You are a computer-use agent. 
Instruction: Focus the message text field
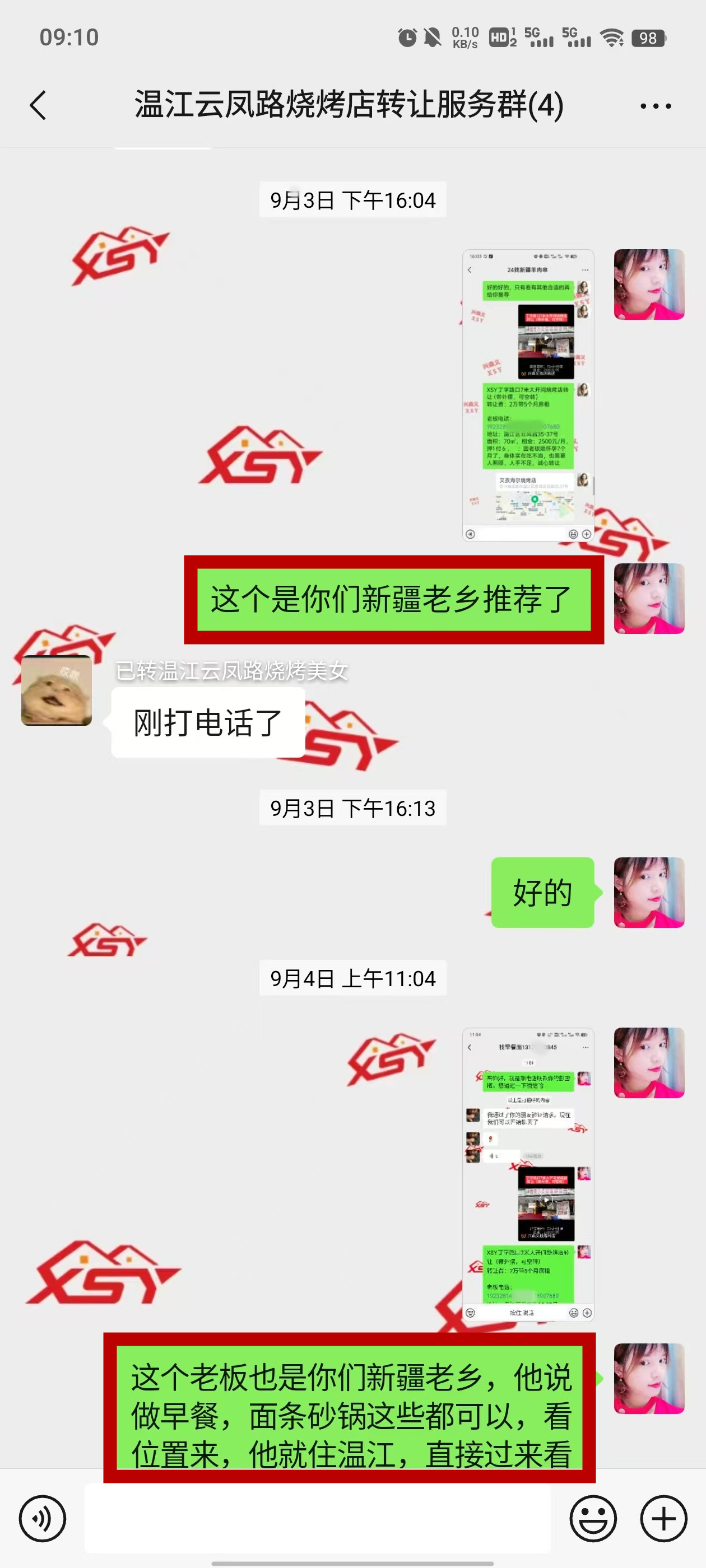click(x=317, y=1519)
